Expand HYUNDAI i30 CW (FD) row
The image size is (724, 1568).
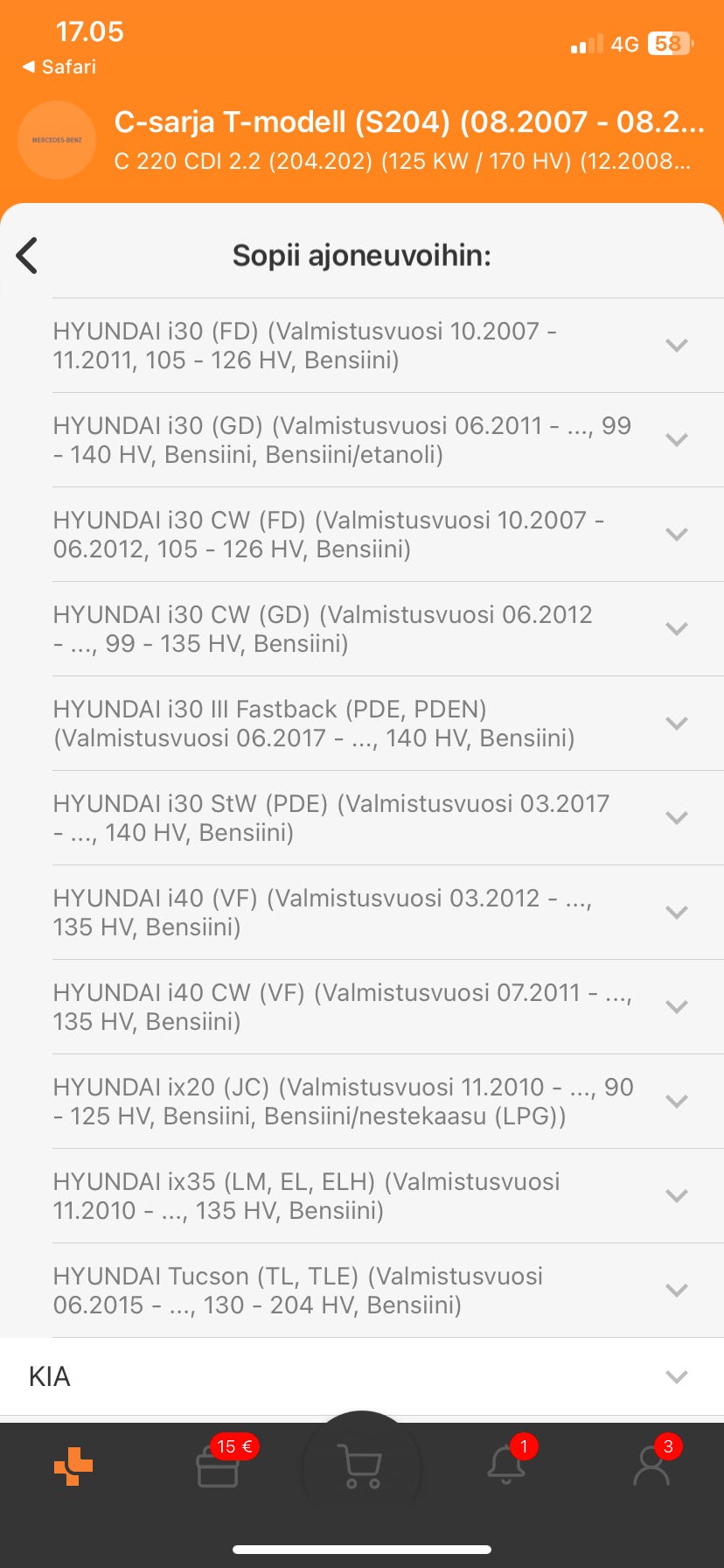676,535
